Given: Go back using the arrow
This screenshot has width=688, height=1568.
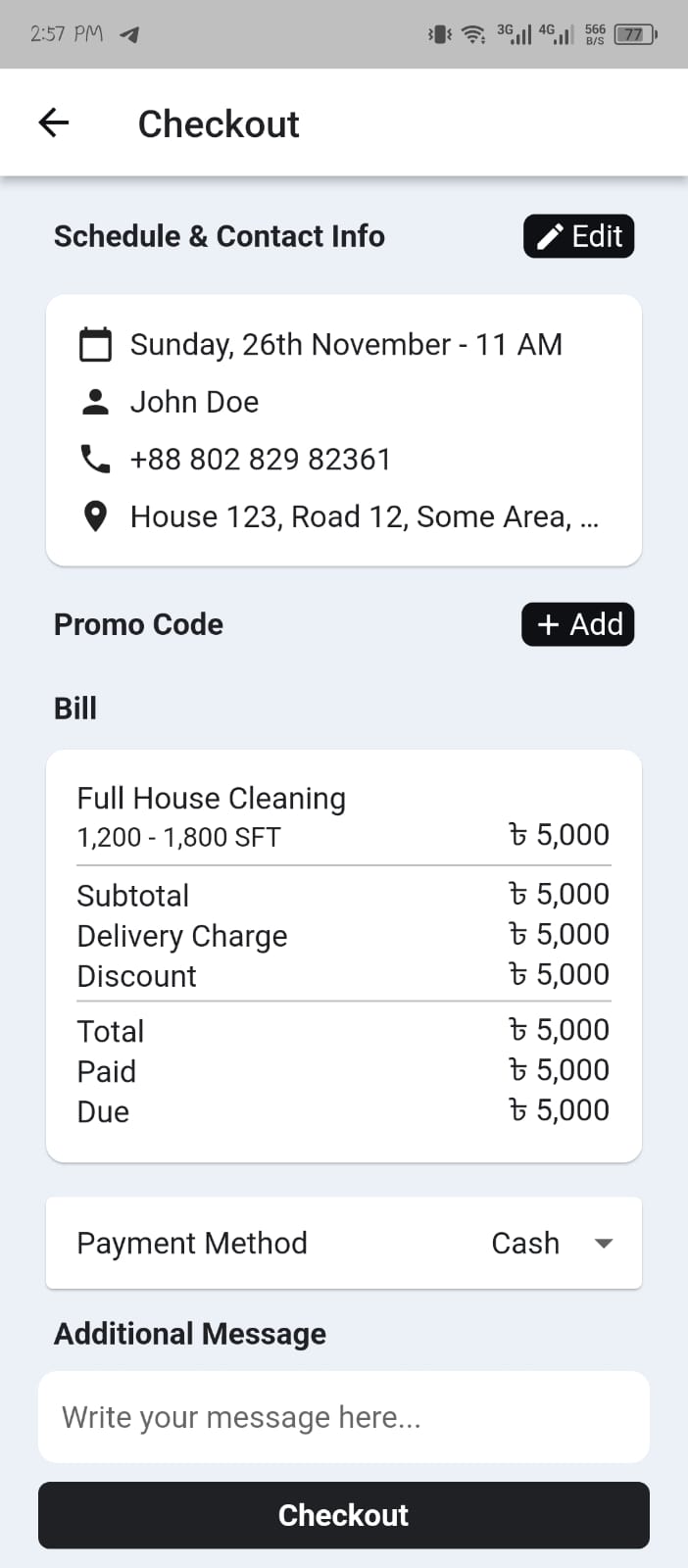Looking at the screenshot, I should pyautogui.click(x=54, y=123).
